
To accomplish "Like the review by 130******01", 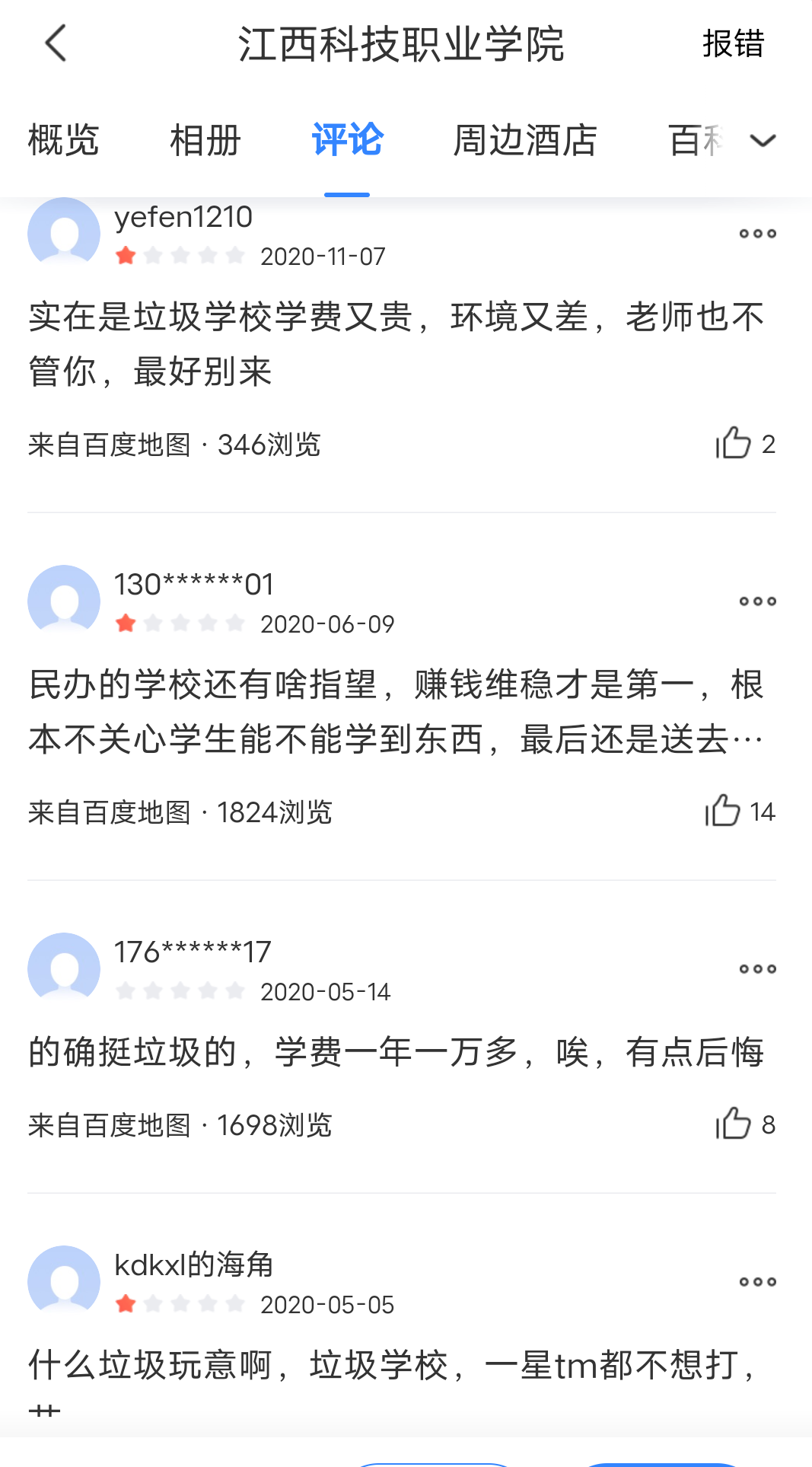I will [723, 811].
